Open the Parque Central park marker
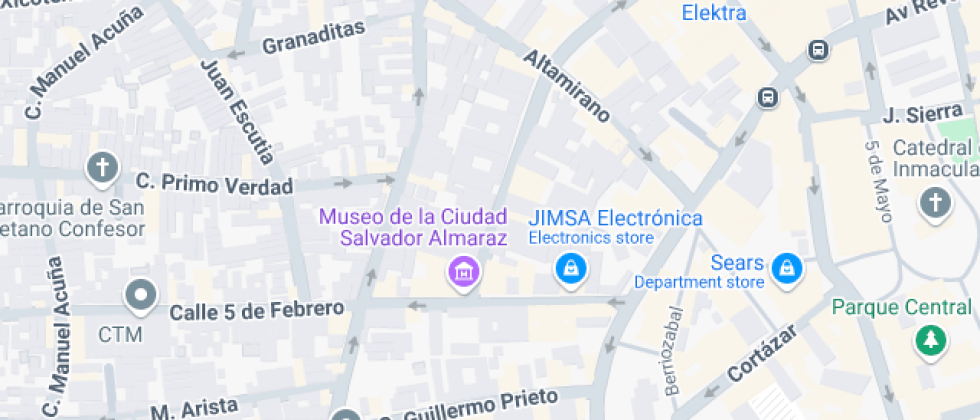The image size is (980, 420). 931,341
